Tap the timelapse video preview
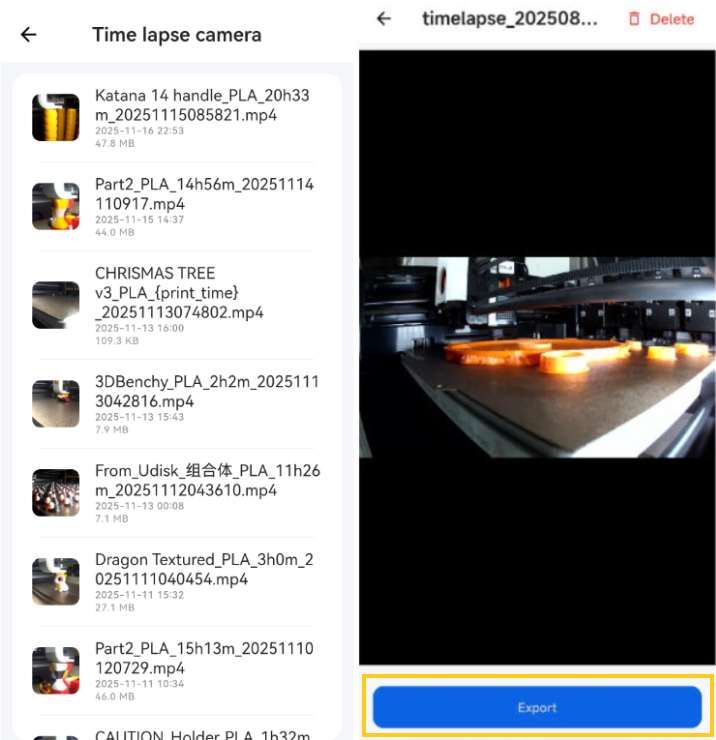Screen dimensions: 716x740 click(538, 357)
